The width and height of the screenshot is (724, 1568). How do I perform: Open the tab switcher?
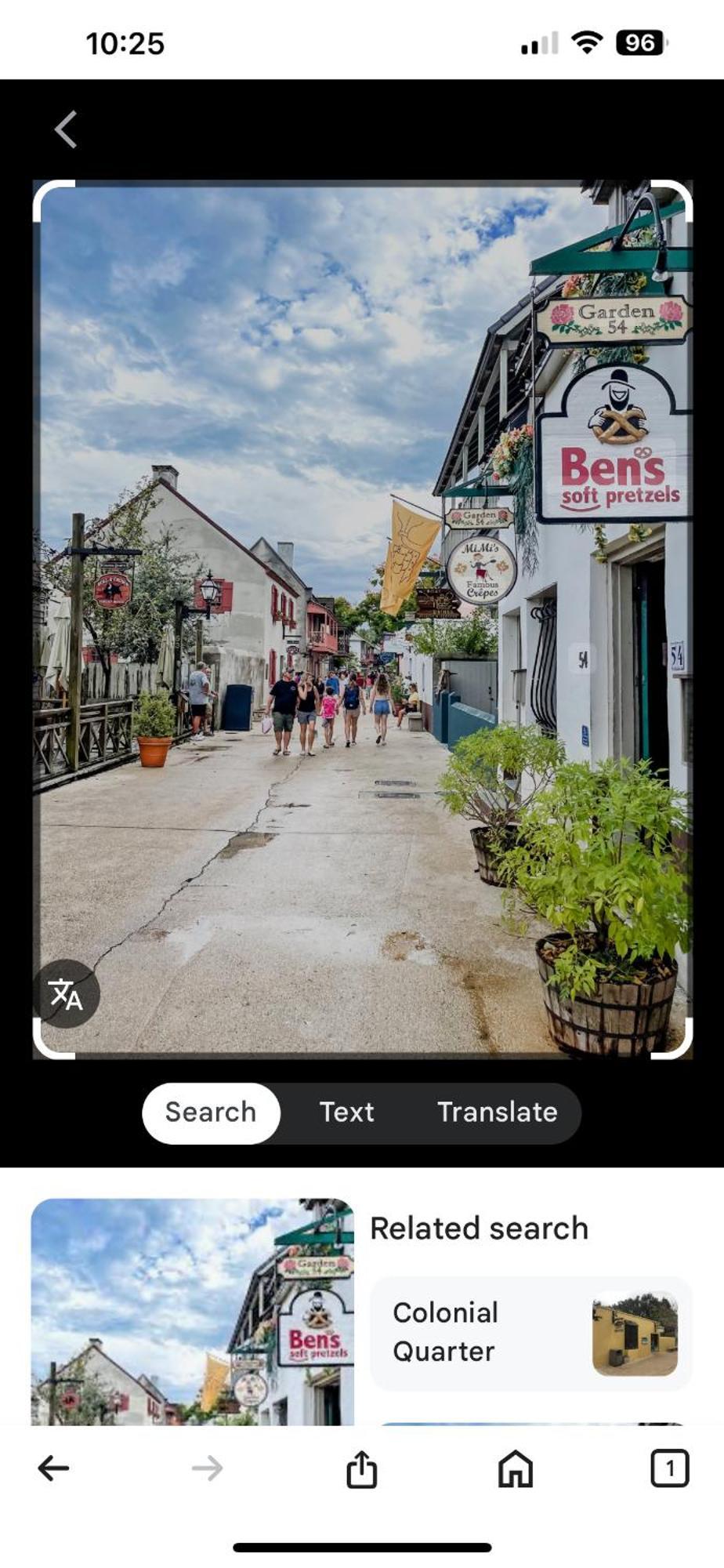click(668, 1468)
